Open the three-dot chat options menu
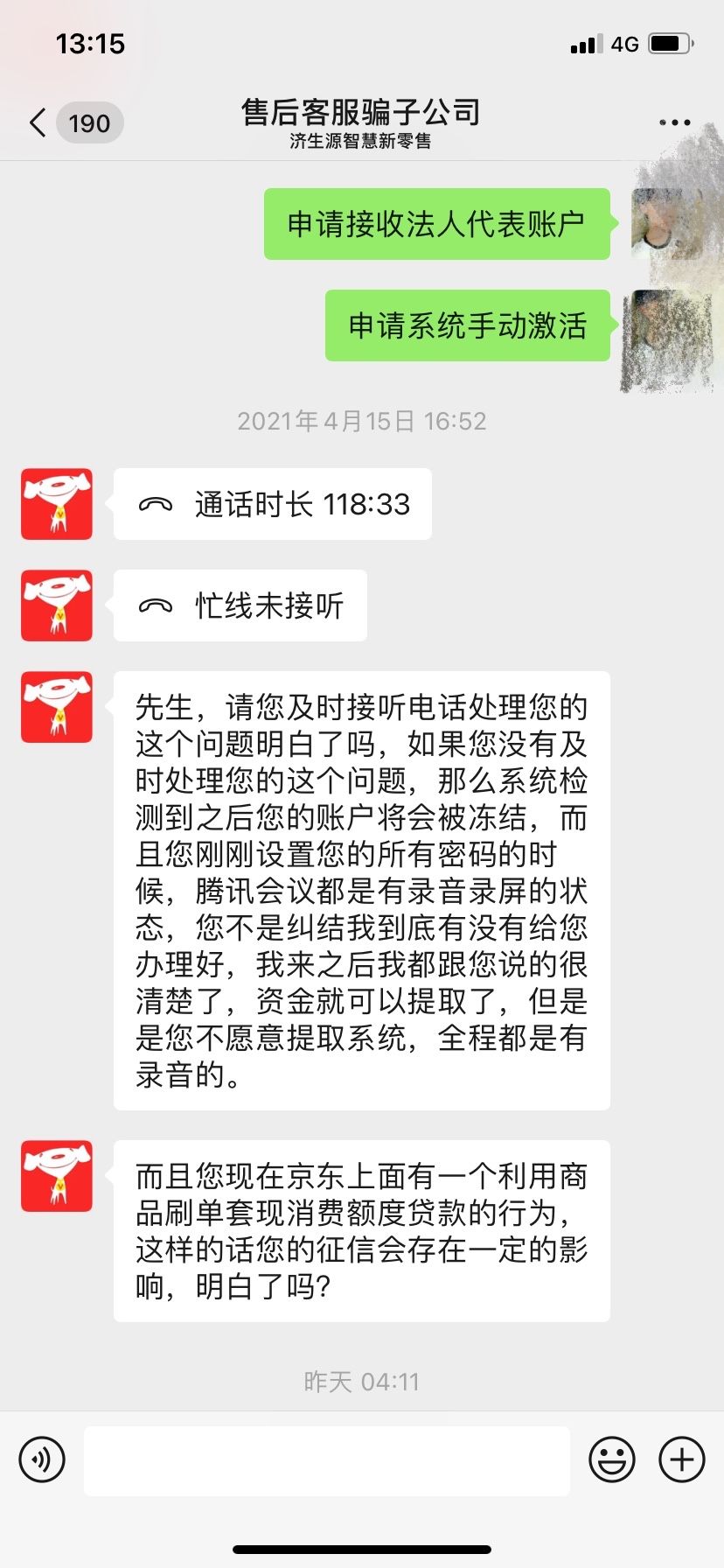Screen dimensions: 724x1568 coord(674,123)
